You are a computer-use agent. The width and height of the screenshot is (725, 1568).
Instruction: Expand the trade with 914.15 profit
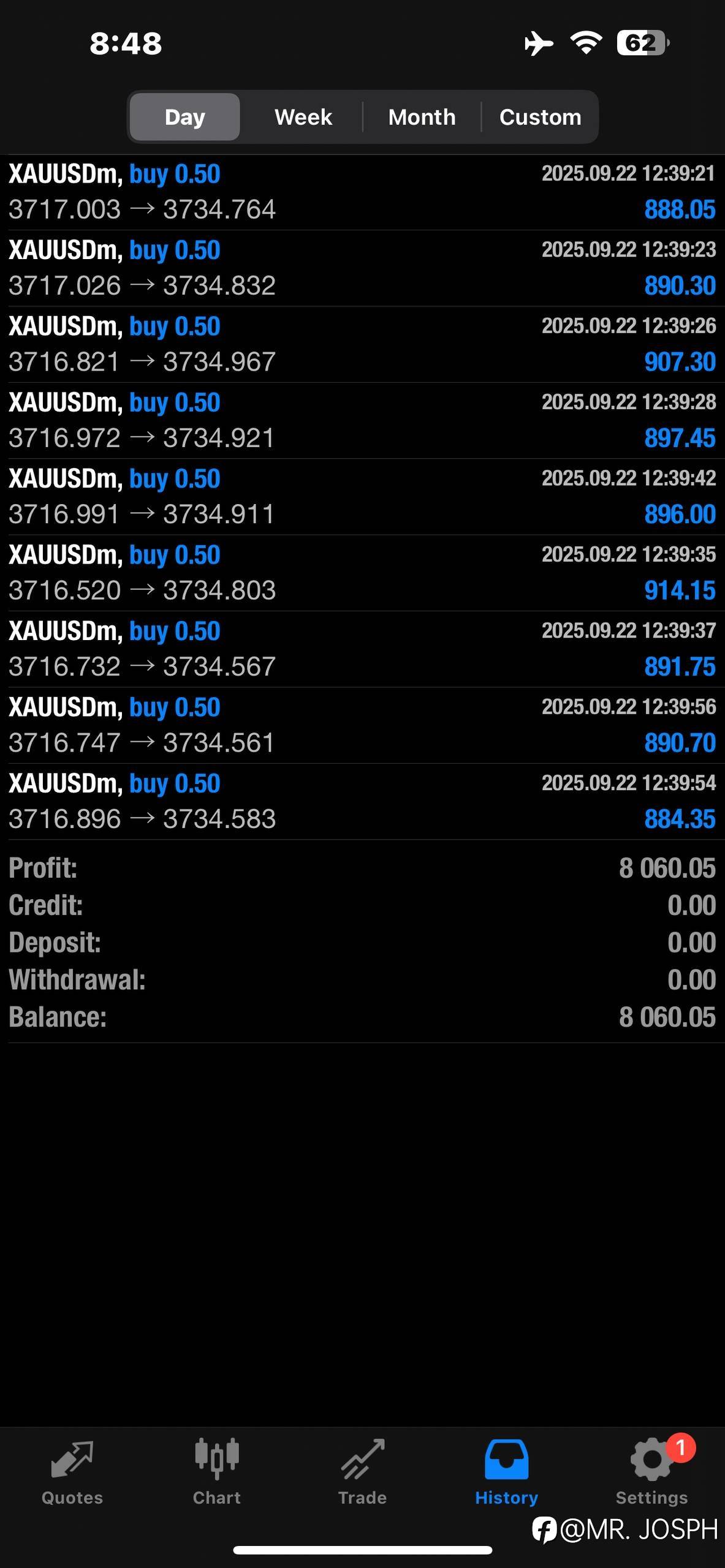point(362,573)
